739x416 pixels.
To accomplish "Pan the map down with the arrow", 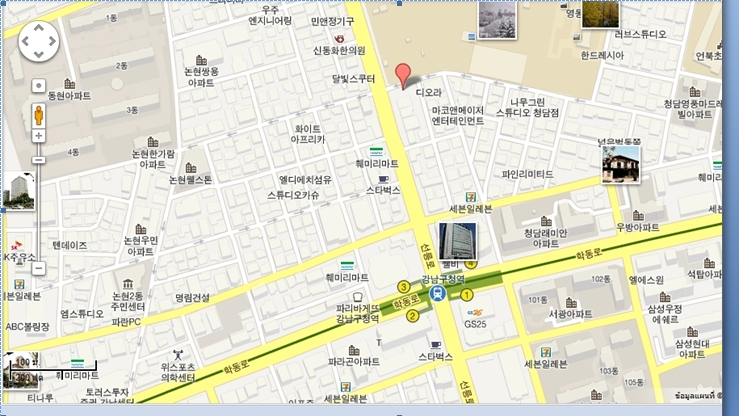I will click(x=39, y=55).
